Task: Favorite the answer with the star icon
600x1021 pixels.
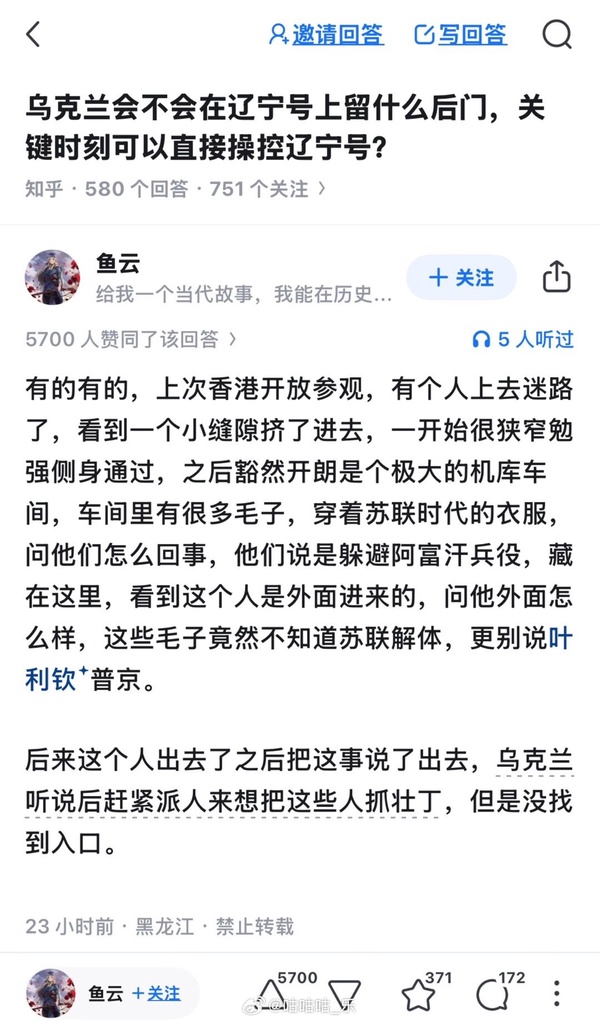Action: (417, 993)
